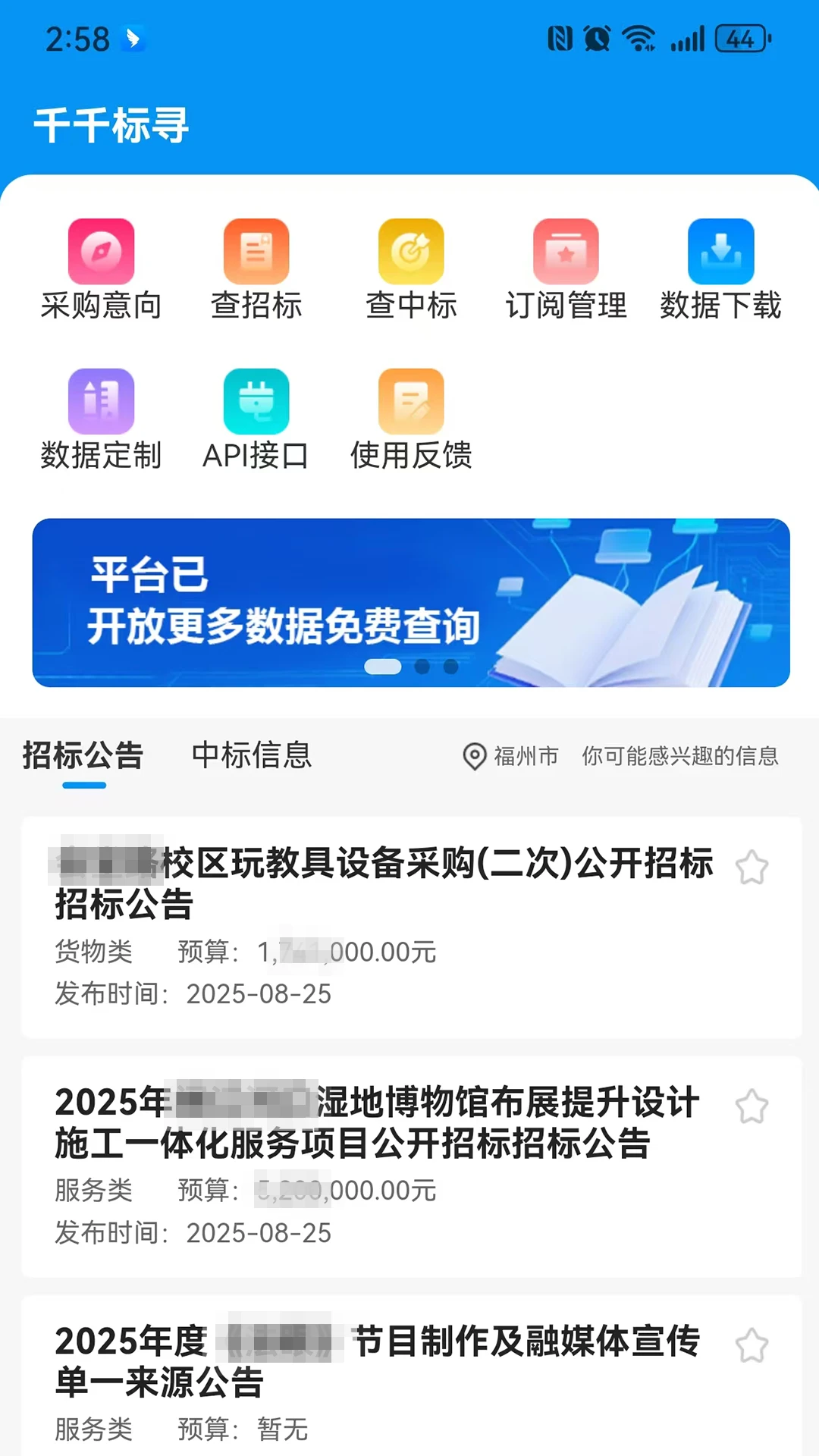Switch to the 中标信息 tab
The image size is (819, 1456).
(x=252, y=755)
